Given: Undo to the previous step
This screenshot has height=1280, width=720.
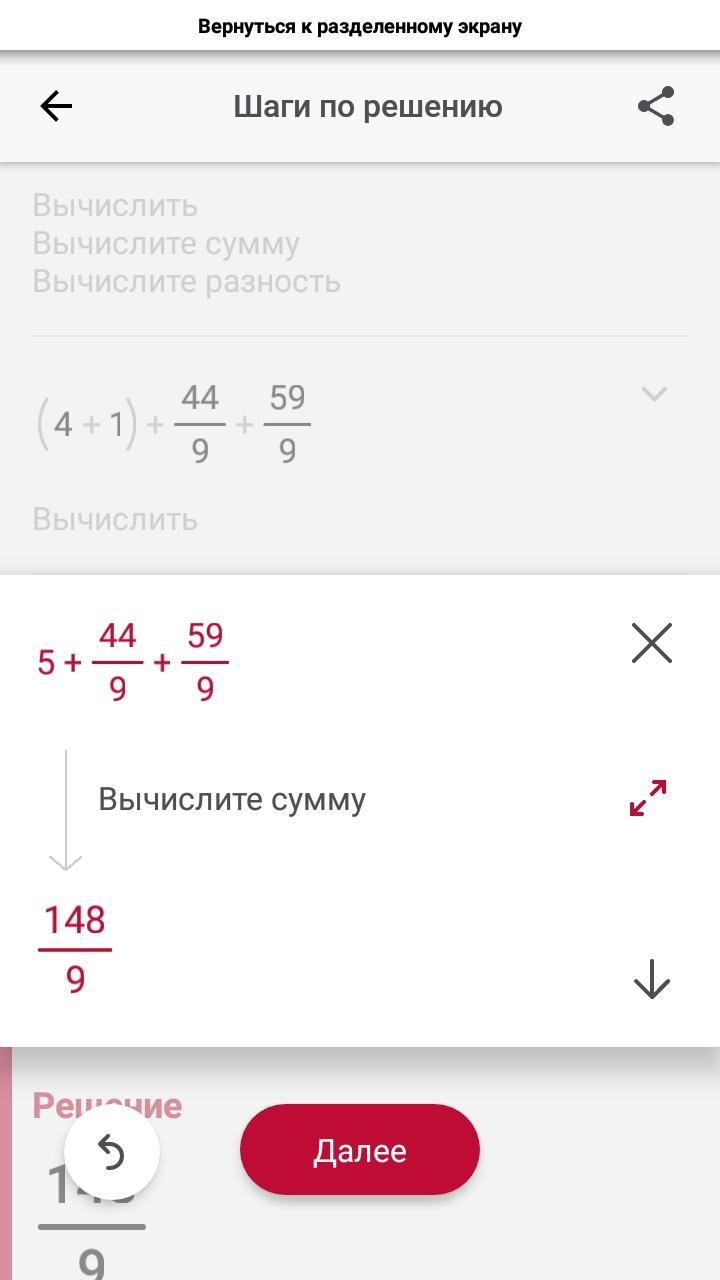Looking at the screenshot, I should (x=111, y=1153).
